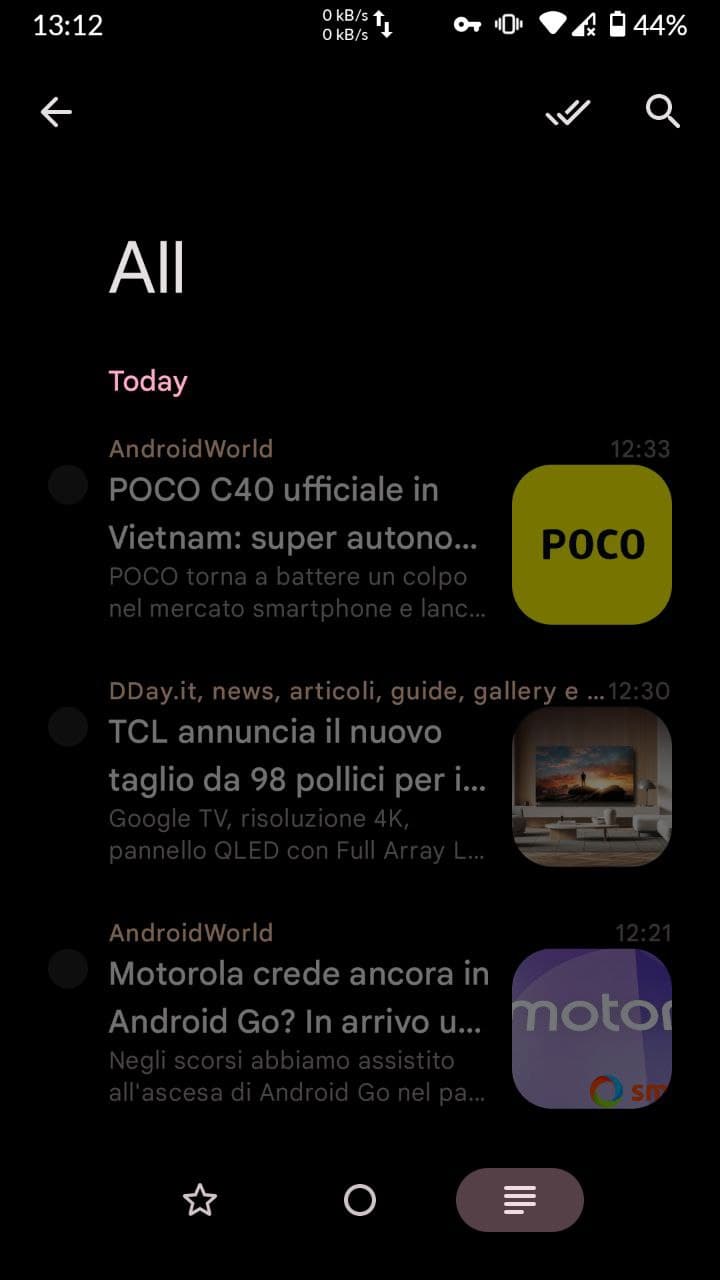Go back using the arrow icon
This screenshot has width=720, height=1280.
point(56,112)
